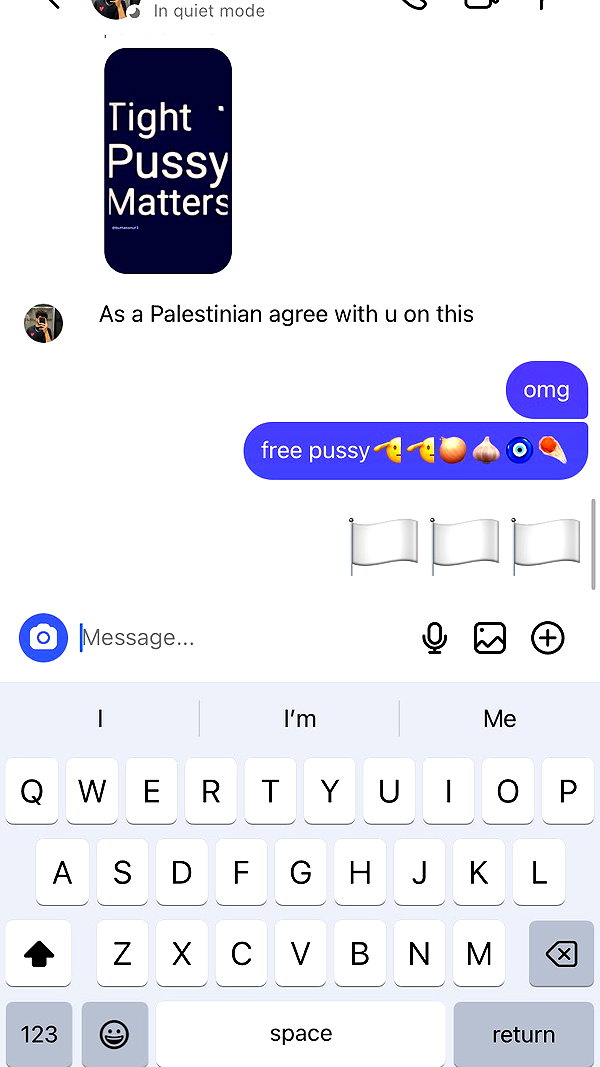Switch to the 123 numeric keyboard

coord(39,1034)
